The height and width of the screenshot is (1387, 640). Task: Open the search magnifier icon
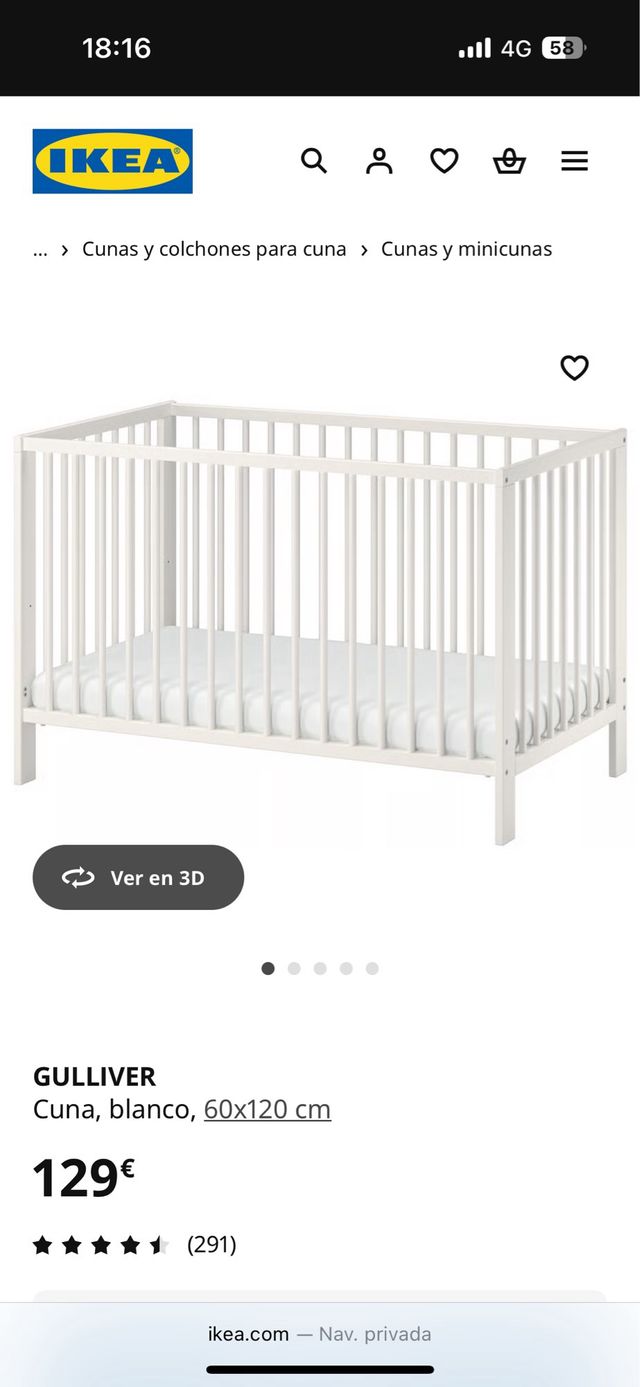click(314, 161)
